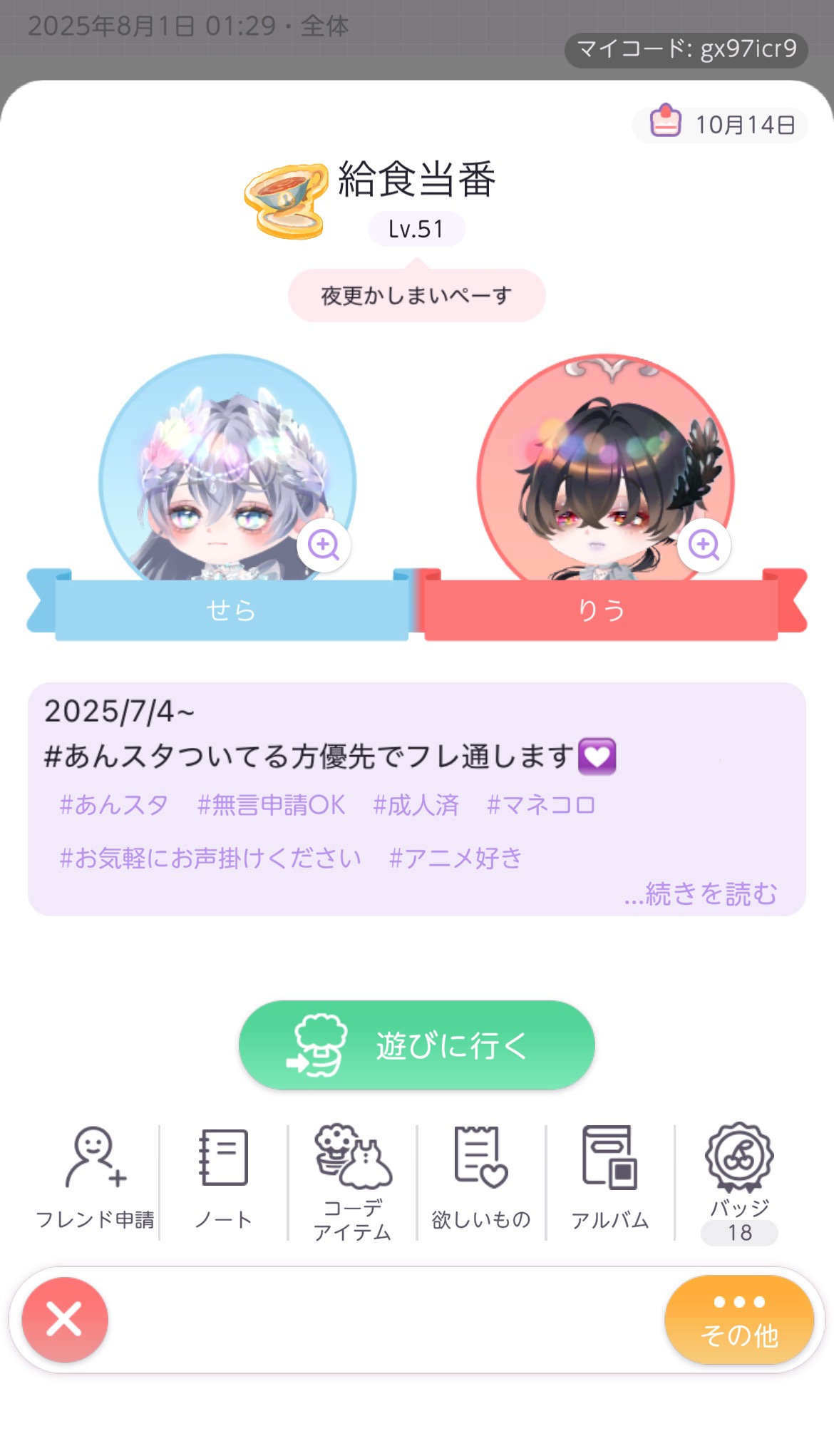Tap the 遊びに行く button

coord(417,1045)
